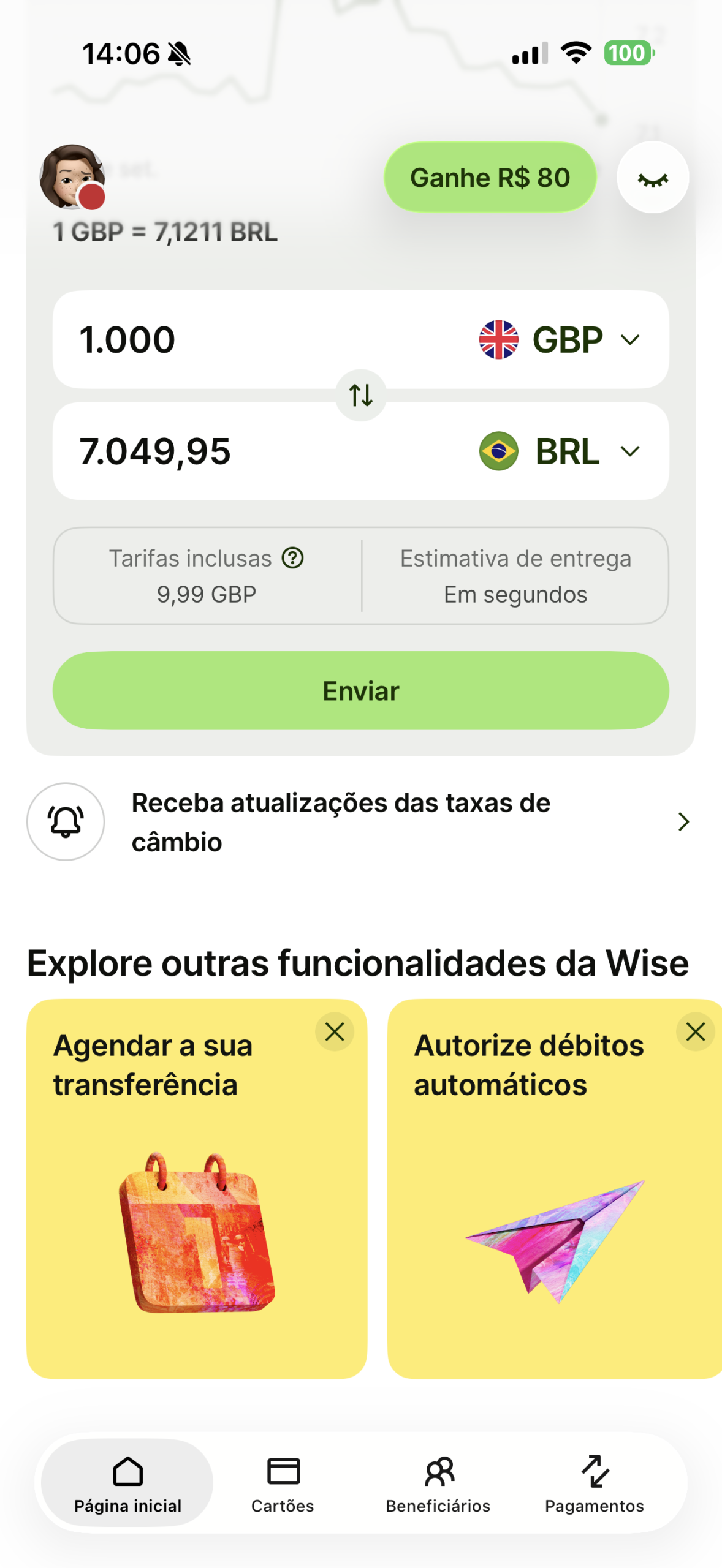Image resolution: width=722 pixels, height=1568 pixels.
Task: Edit the 1.000 send amount field
Action: [245, 340]
